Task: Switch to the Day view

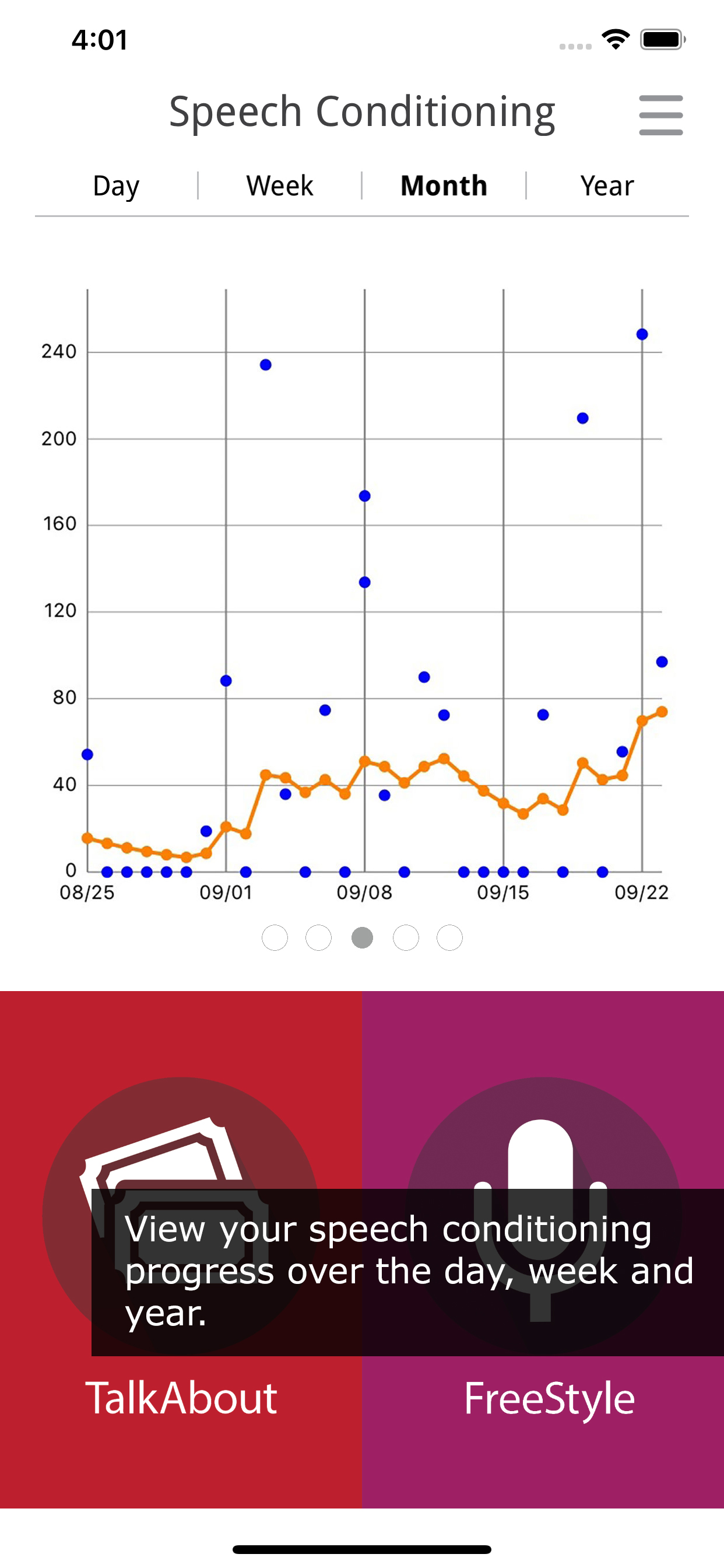Action: click(116, 185)
